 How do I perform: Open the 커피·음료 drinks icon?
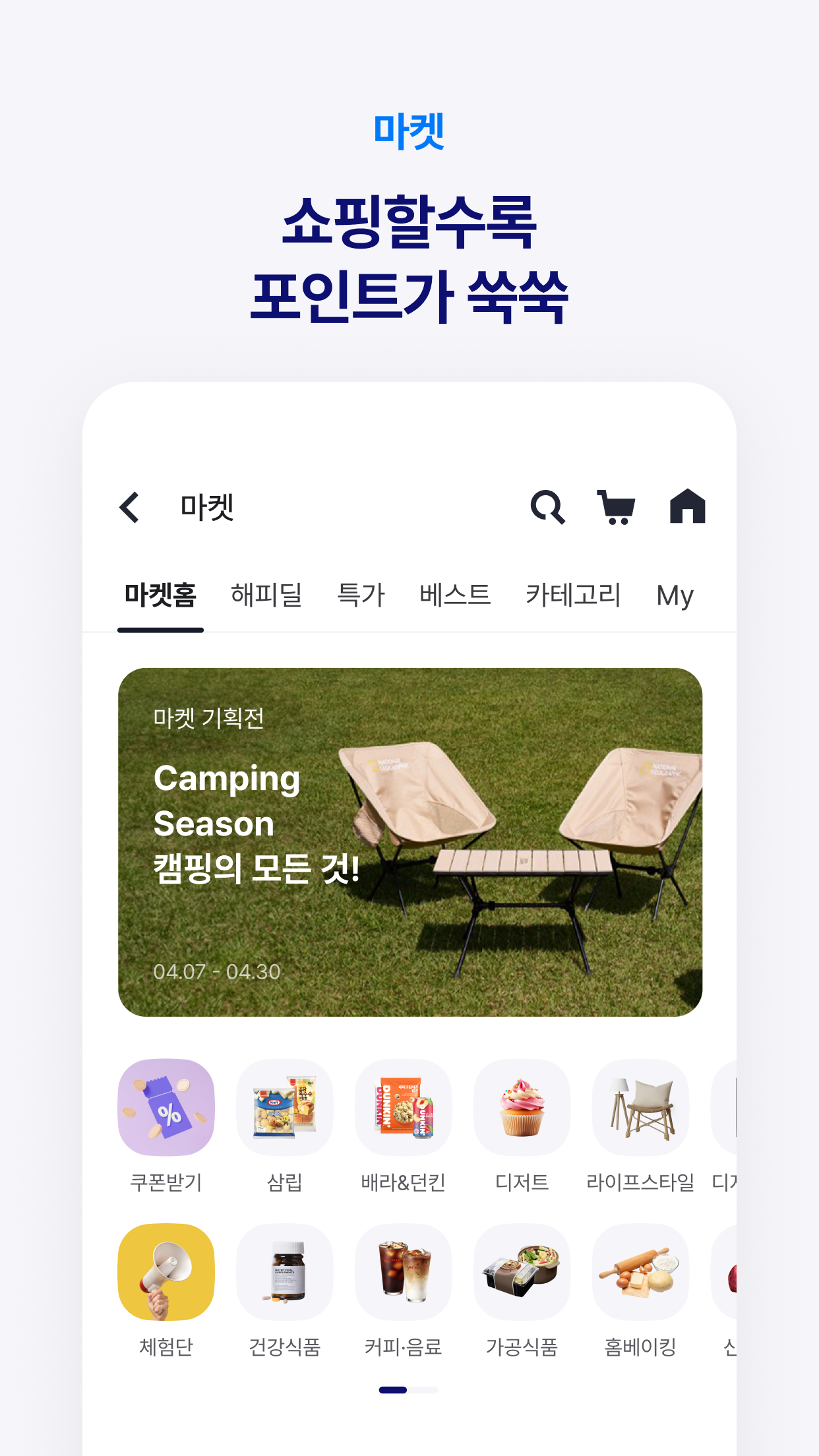(x=404, y=1273)
